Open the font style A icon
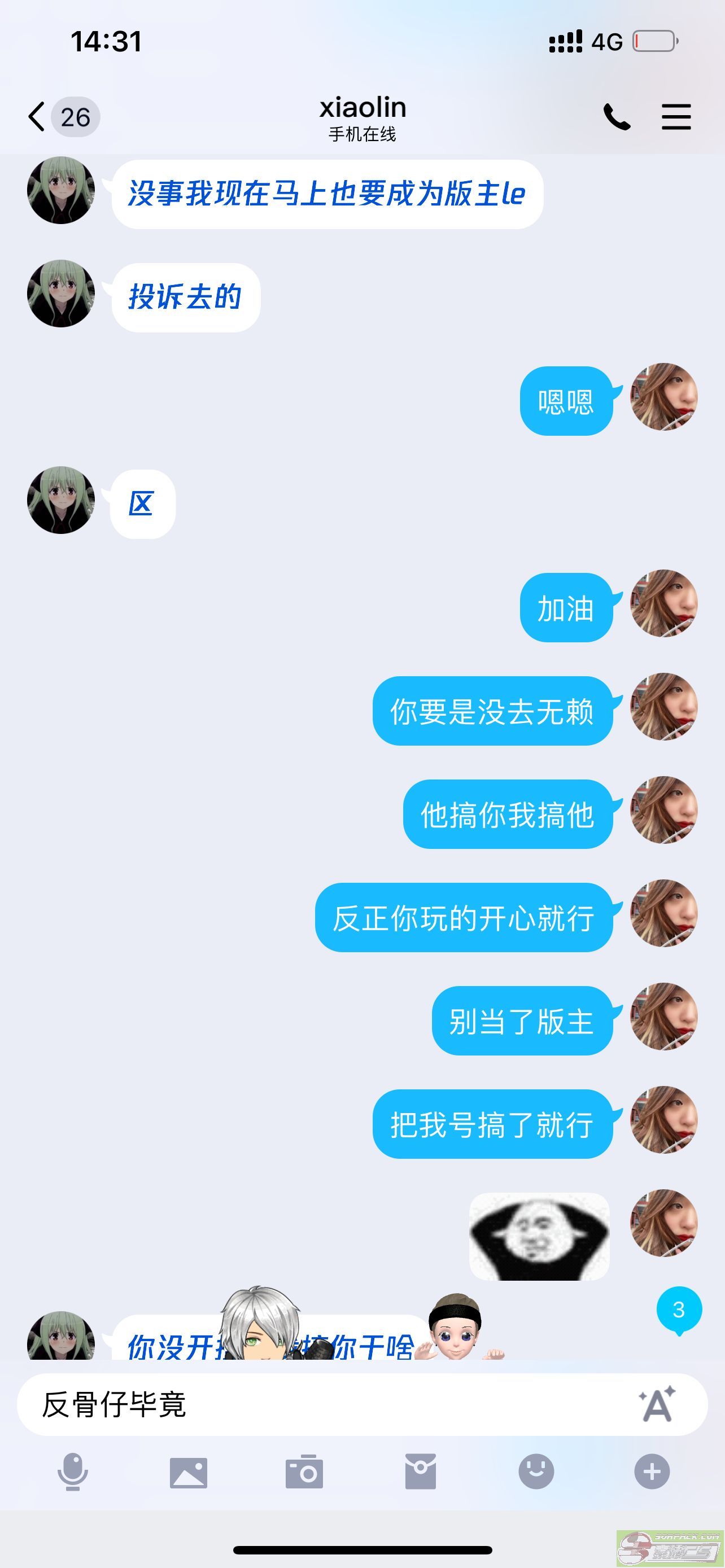The height and width of the screenshot is (1568, 725). (x=657, y=1404)
